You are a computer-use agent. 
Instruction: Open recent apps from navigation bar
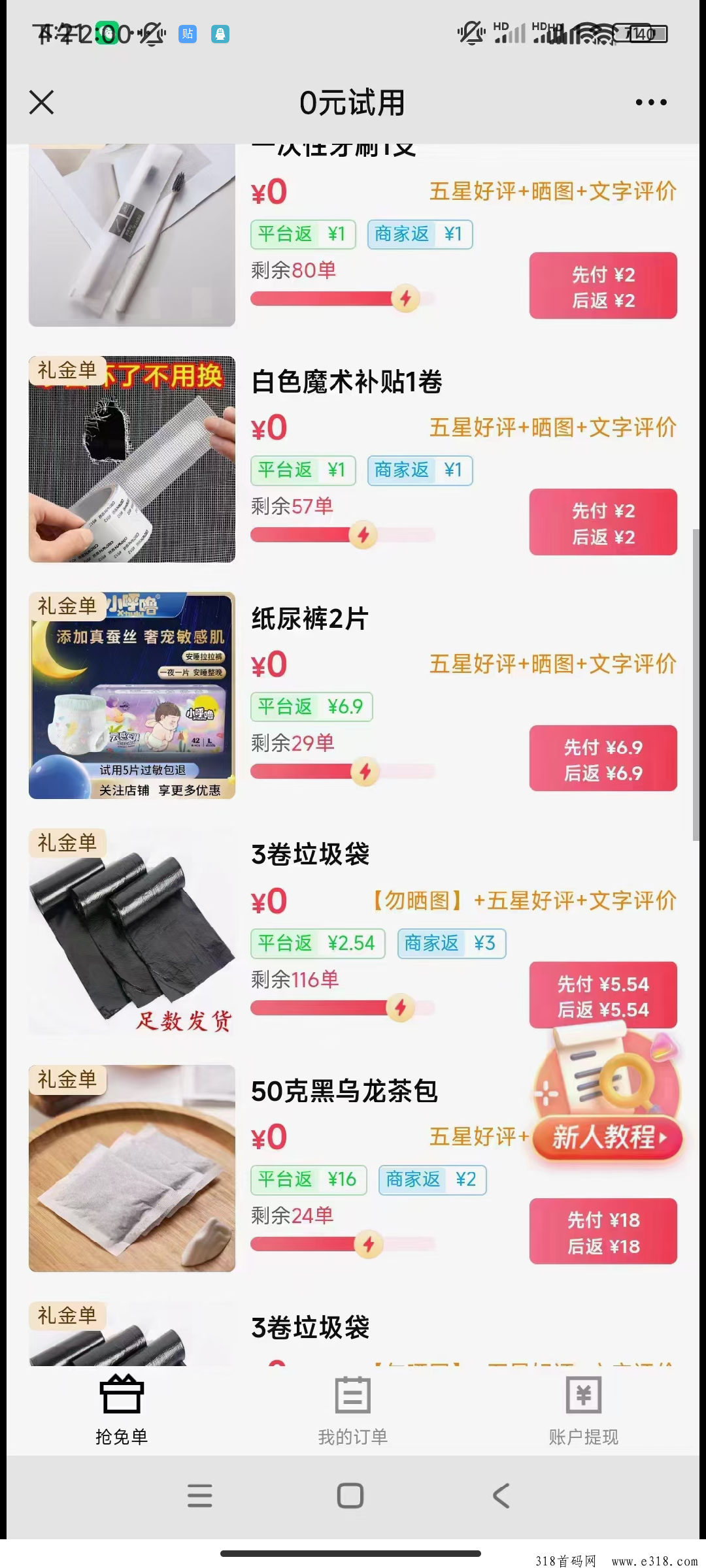pyautogui.click(x=199, y=1496)
